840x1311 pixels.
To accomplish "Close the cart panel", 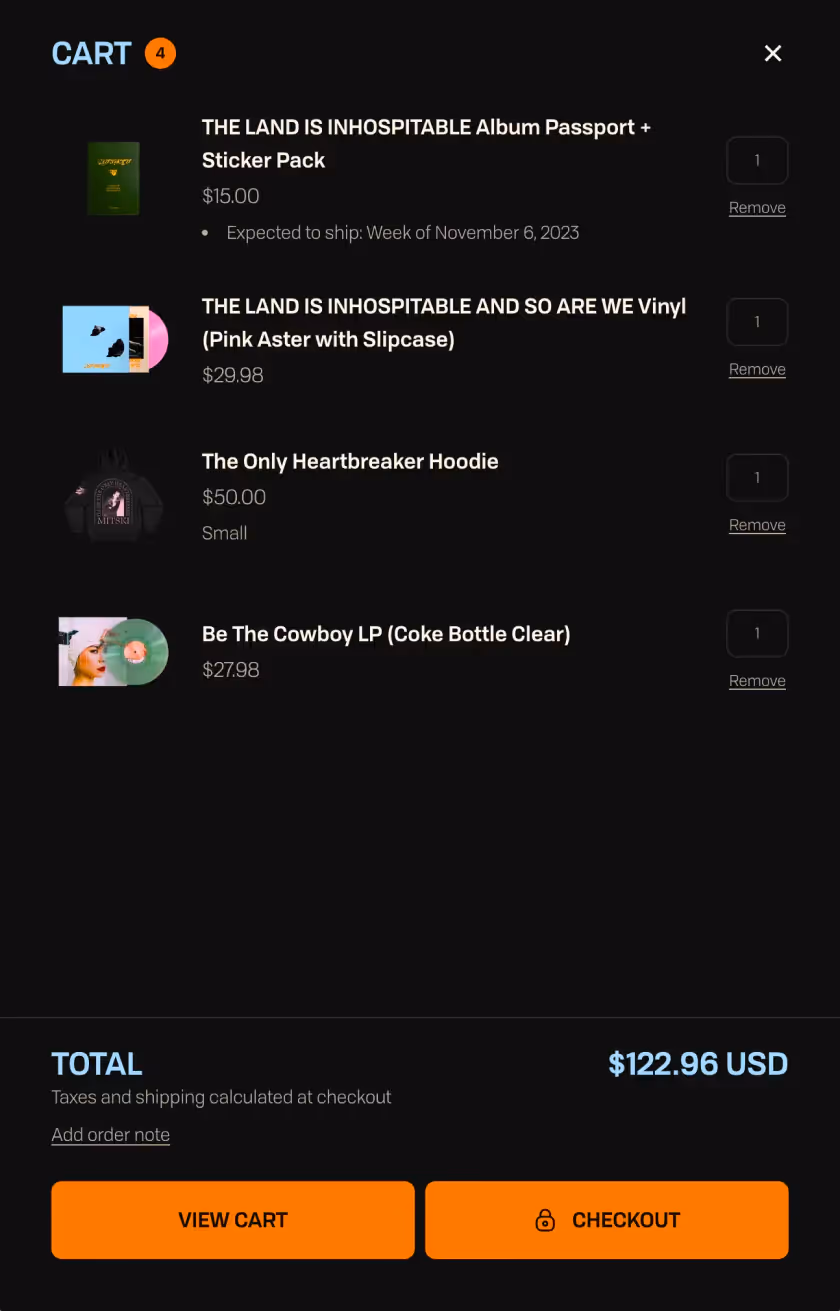I will (x=773, y=53).
